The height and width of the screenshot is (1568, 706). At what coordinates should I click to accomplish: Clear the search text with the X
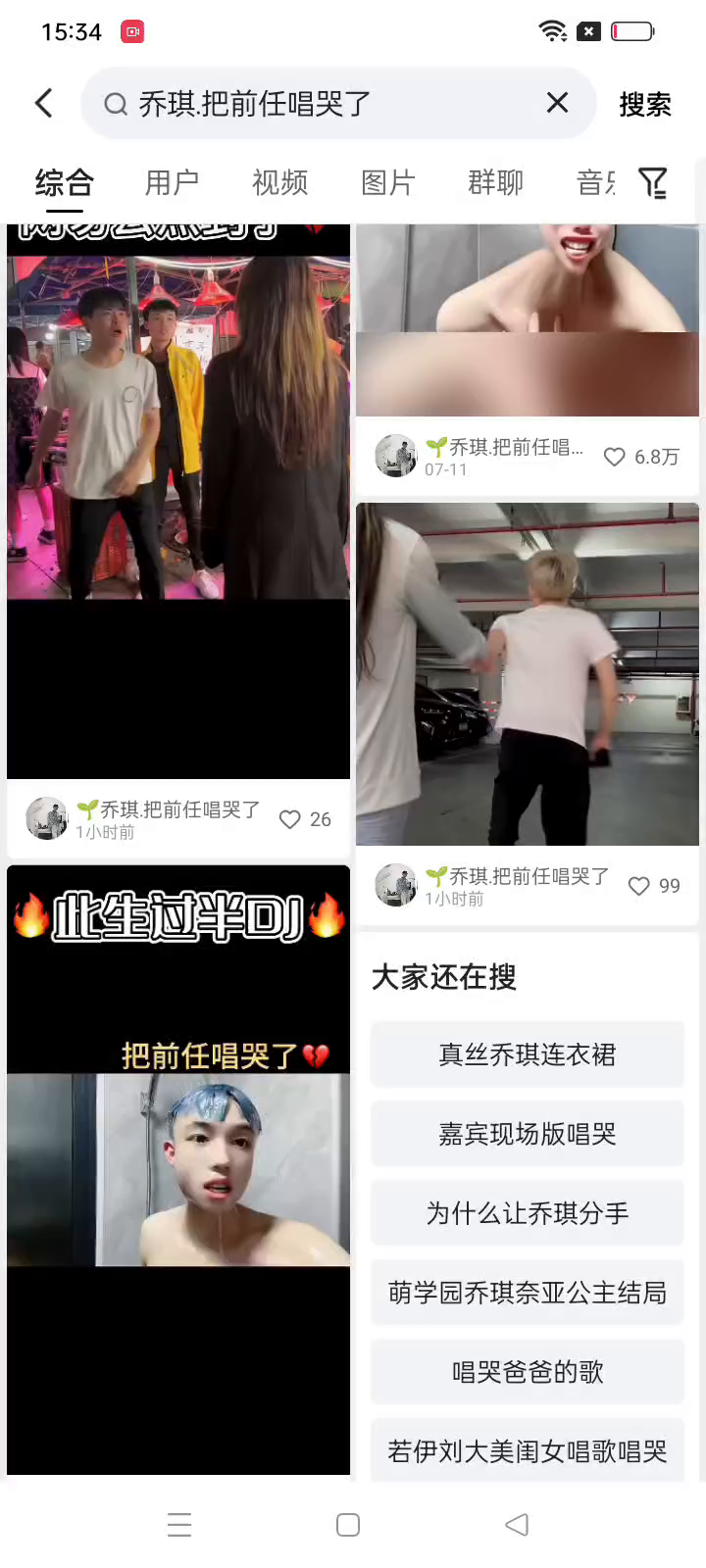[557, 102]
